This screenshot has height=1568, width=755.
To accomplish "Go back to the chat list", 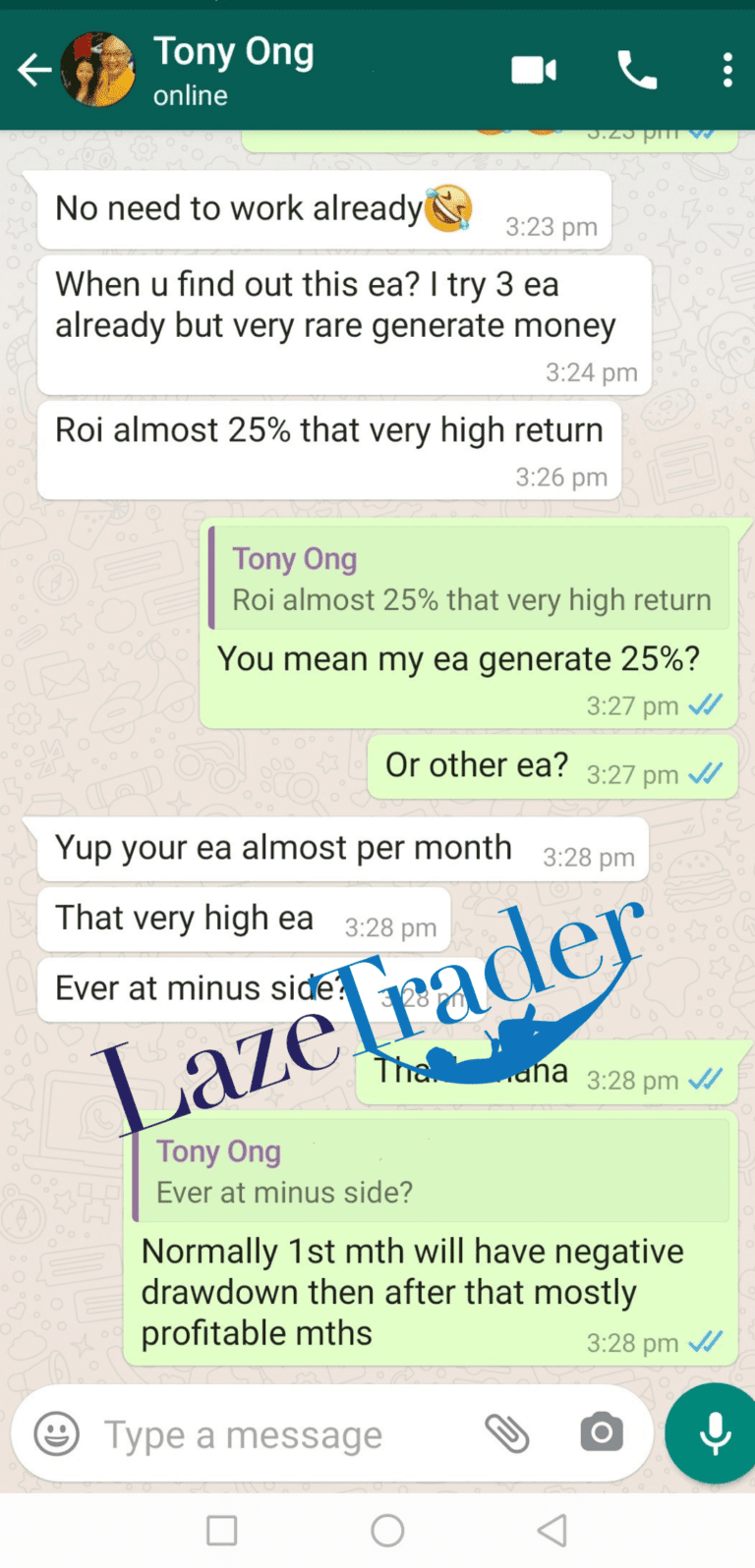I will [x=34, y=70].
